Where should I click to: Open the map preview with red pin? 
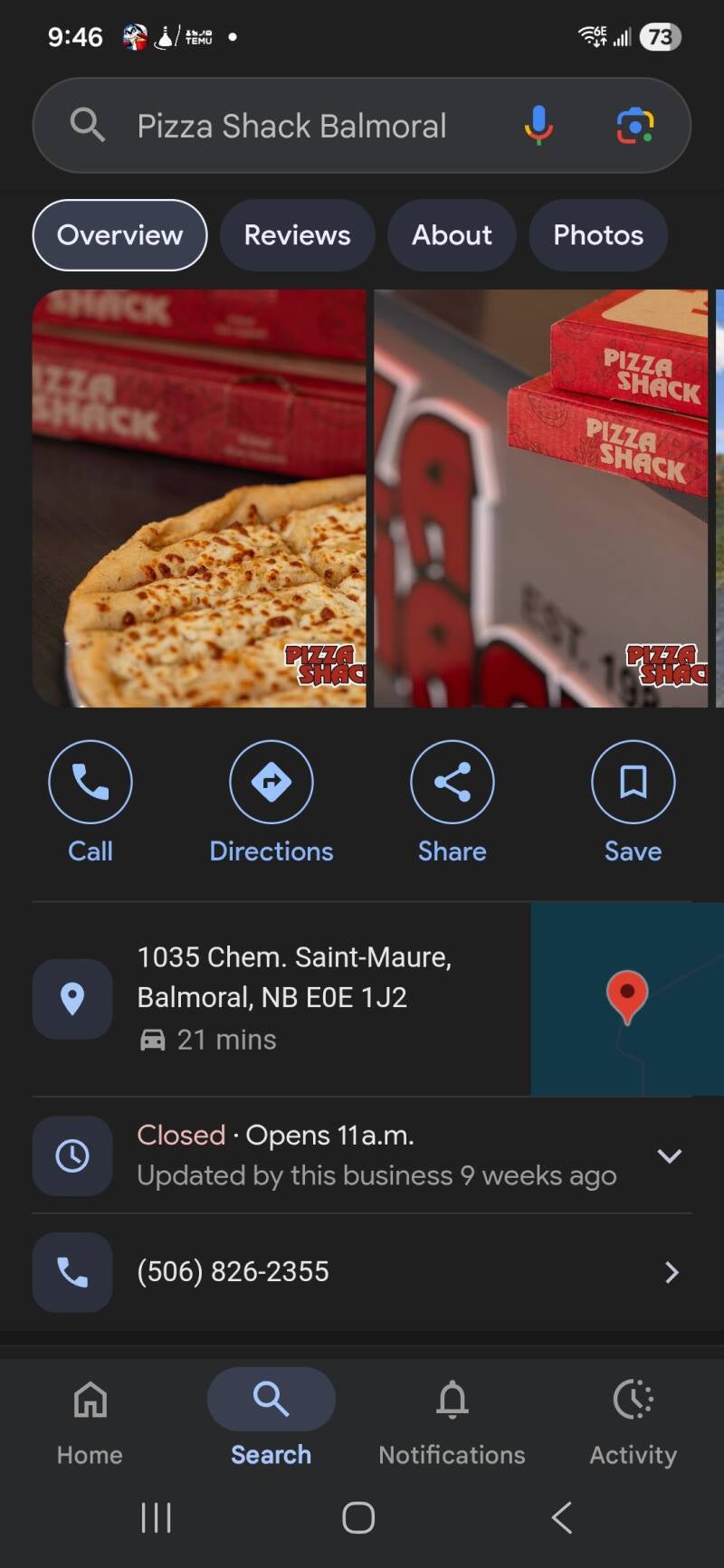coord(627,998)
